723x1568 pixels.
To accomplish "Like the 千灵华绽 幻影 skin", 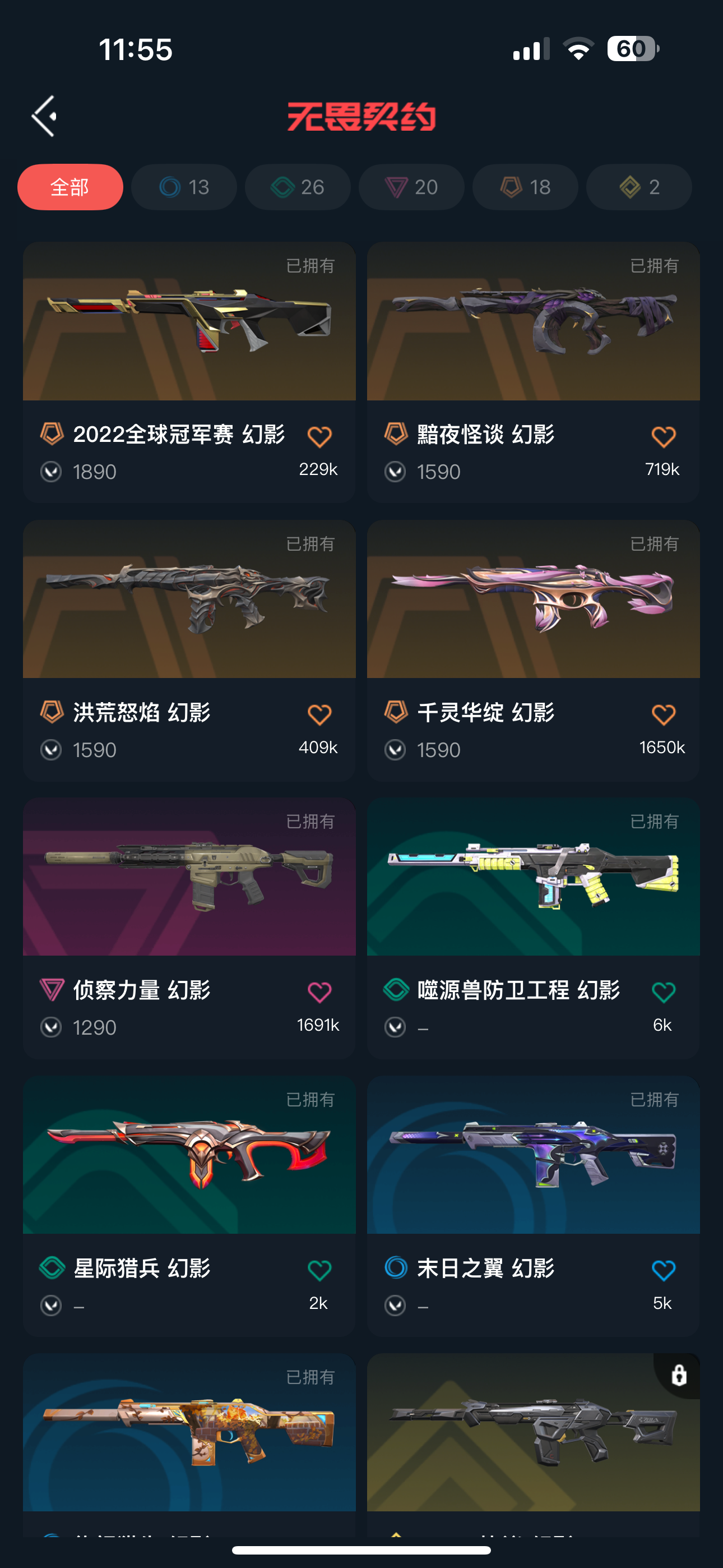I will pos(662,714).
